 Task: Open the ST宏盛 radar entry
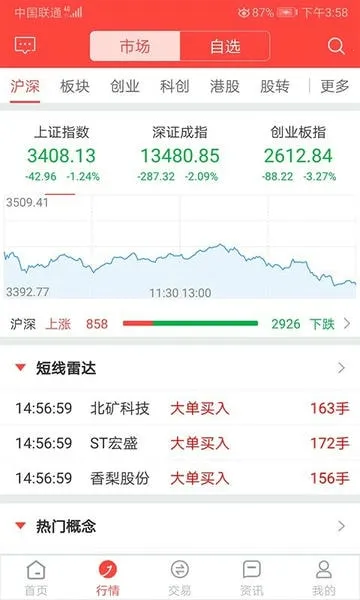click(x=180, y=443)
